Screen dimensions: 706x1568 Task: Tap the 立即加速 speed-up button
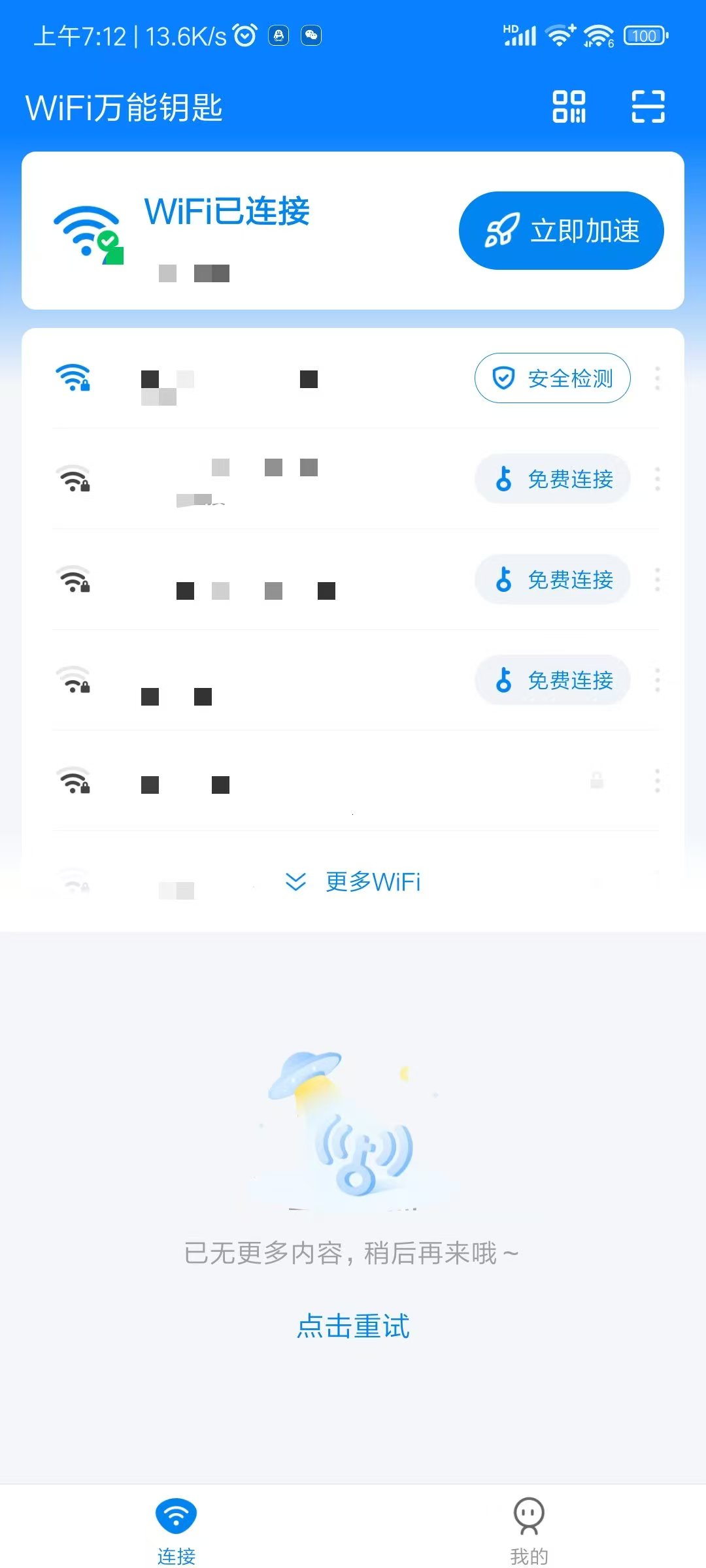[561, 231]
